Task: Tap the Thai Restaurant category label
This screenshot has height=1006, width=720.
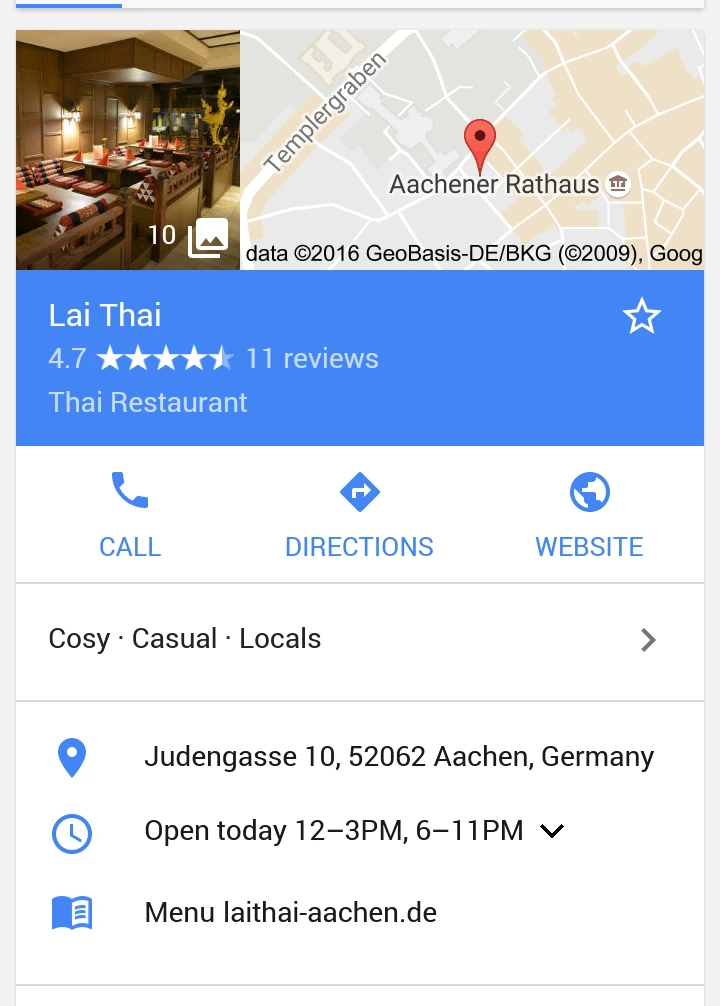Action: click(x=147, y=402)
